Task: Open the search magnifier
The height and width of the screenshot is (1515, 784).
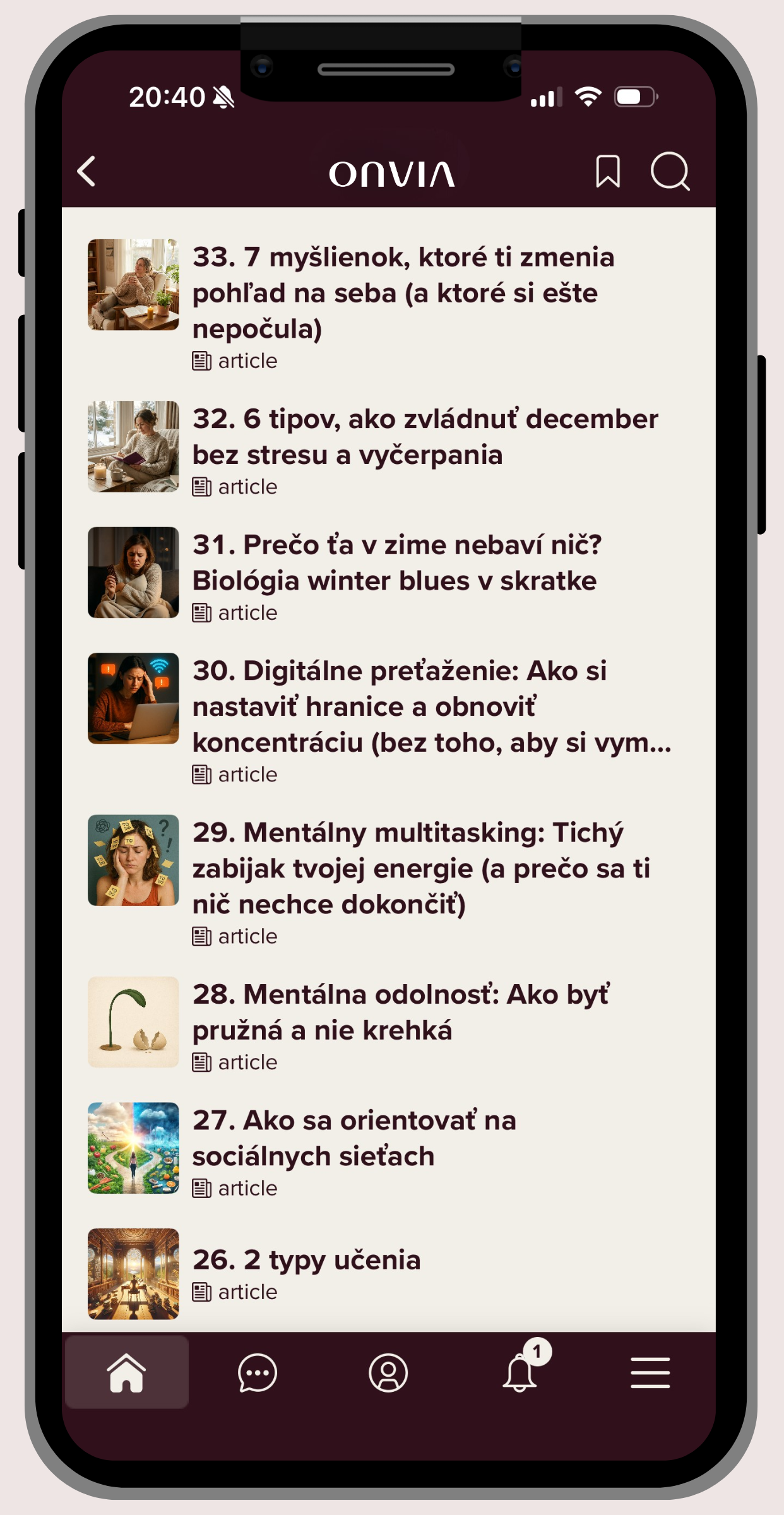Action: click(669, 172)
